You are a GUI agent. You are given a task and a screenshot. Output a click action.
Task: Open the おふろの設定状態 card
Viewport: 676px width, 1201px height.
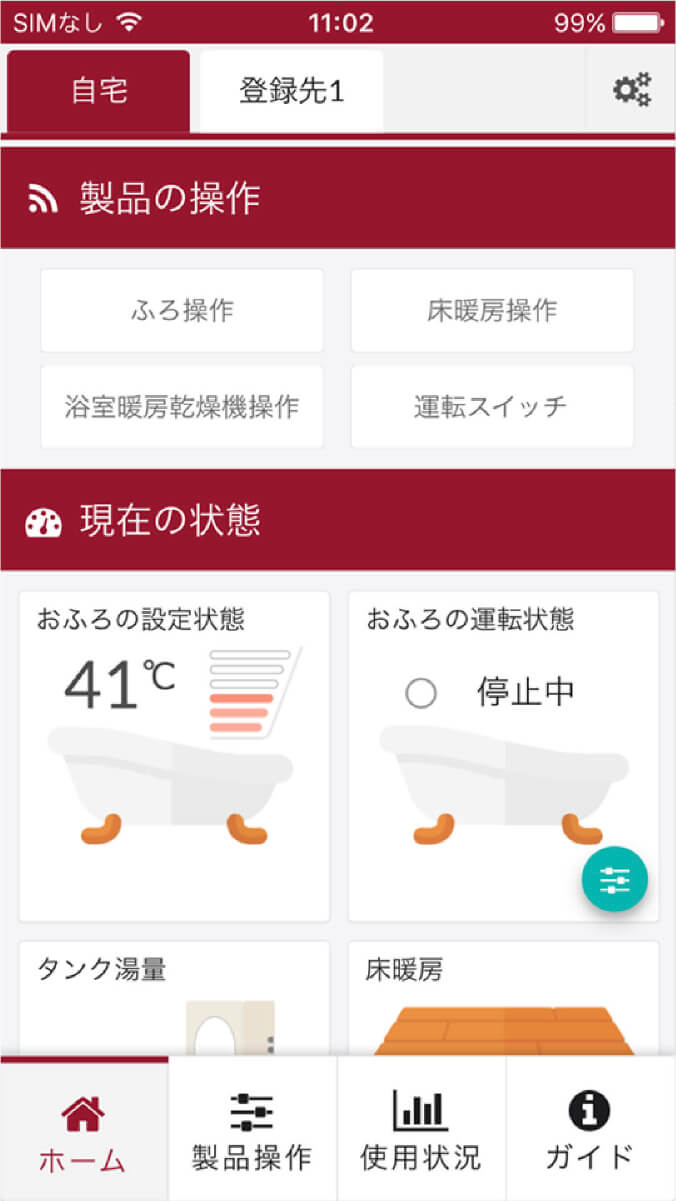[174, 756]
